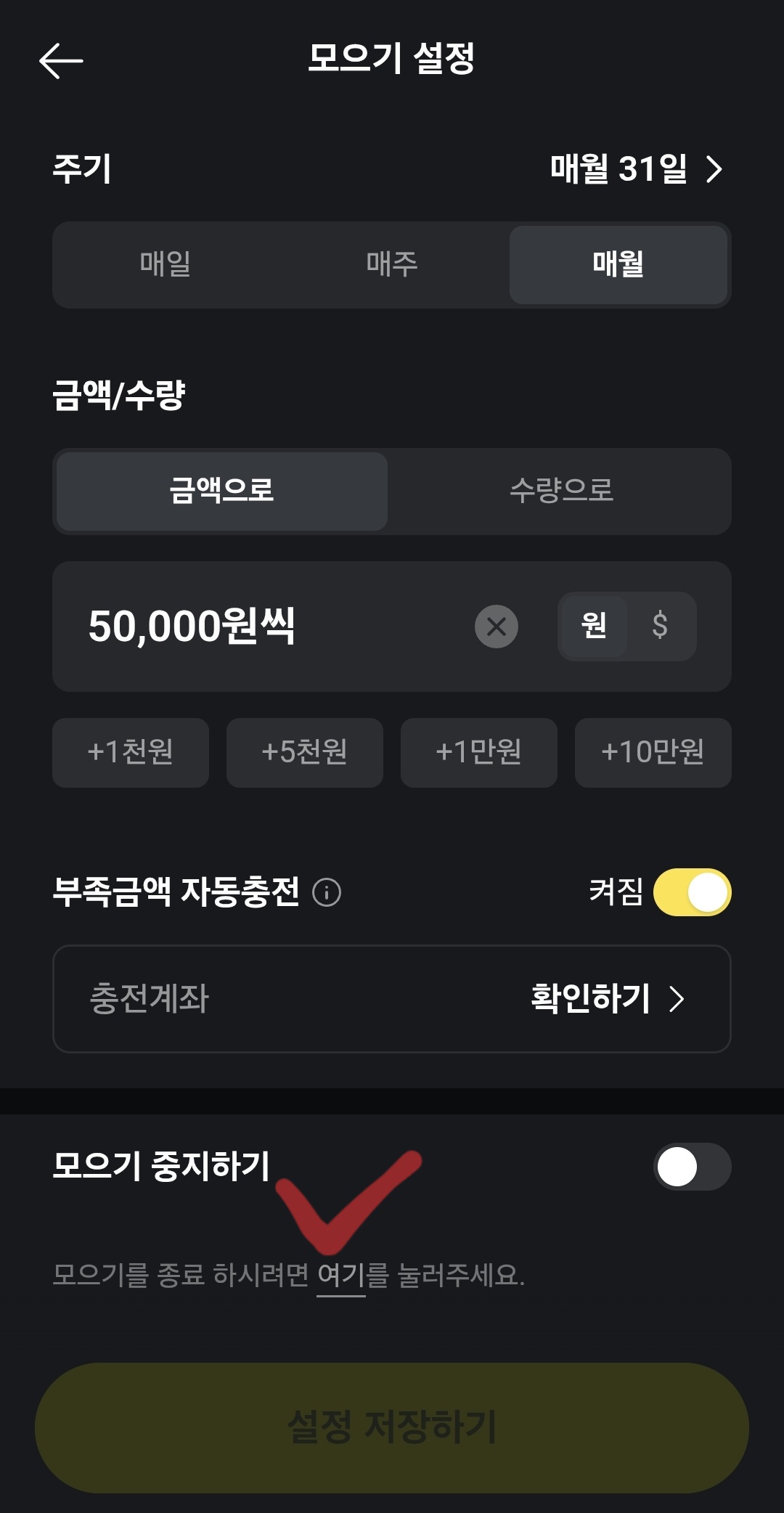The width and height of the screenshot is (784, 1513).
Task: Switch to the 수량으로 tab
Action: 560,492
